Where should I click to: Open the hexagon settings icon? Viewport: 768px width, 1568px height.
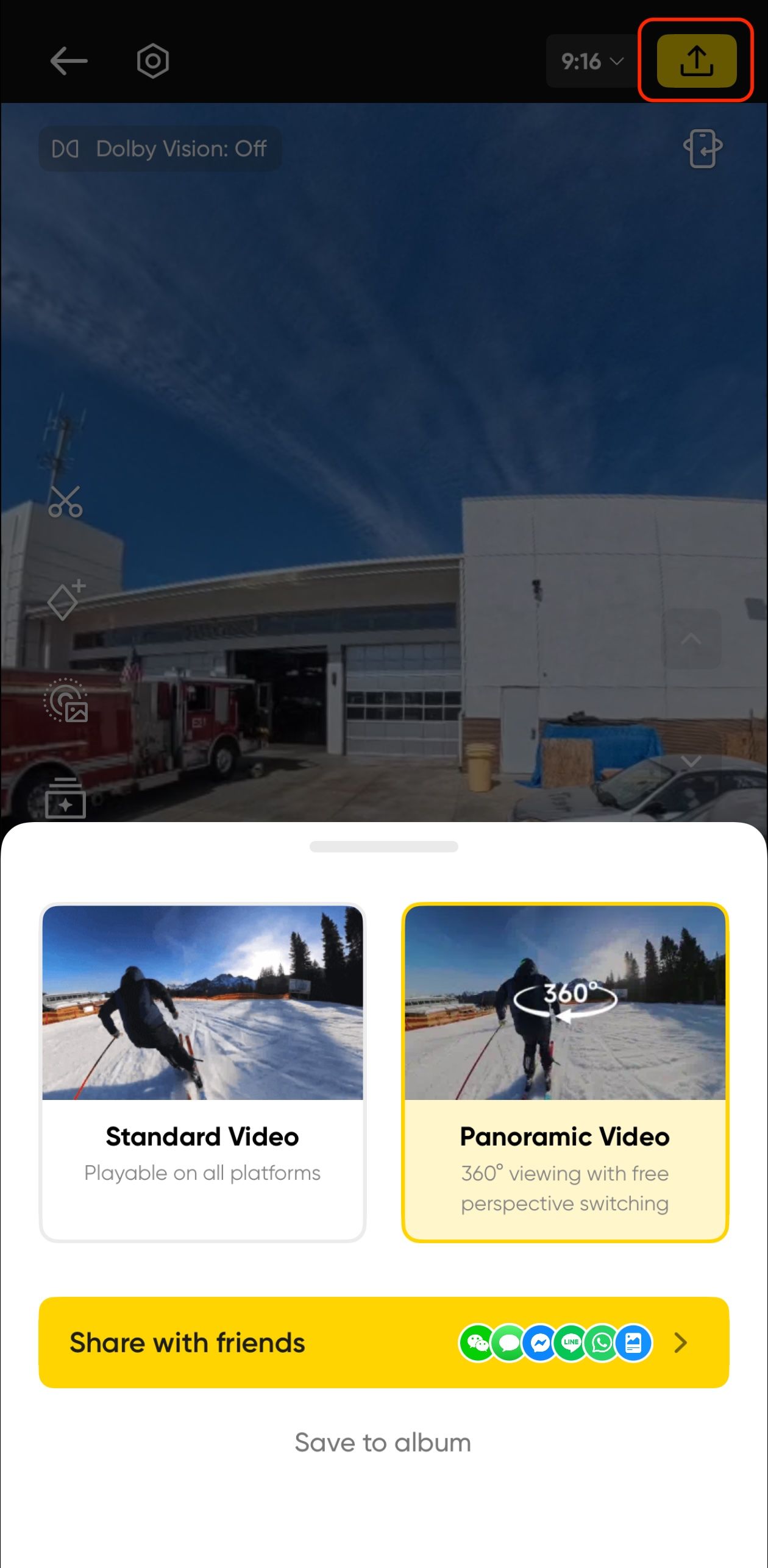[152, 61]
